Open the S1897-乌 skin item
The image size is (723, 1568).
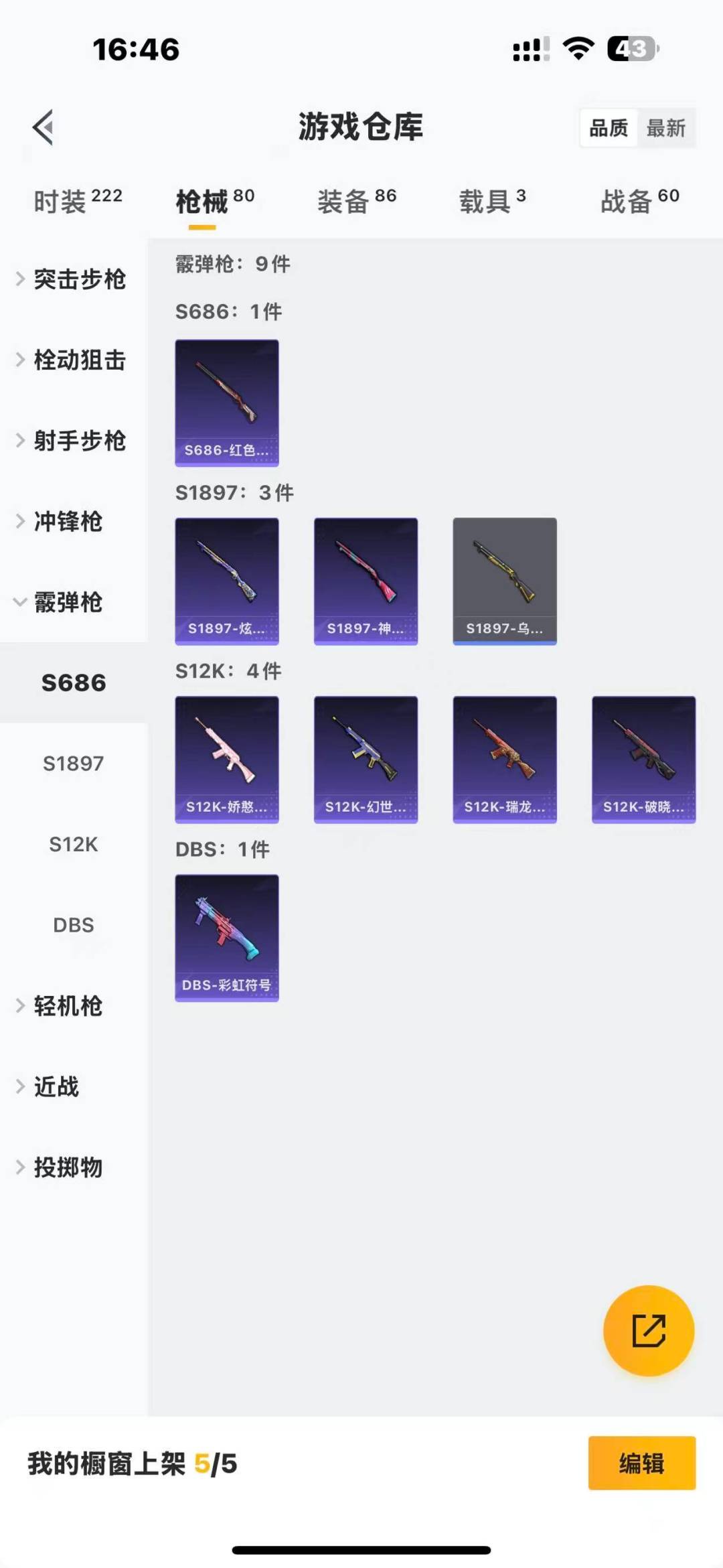click(505, 581)
